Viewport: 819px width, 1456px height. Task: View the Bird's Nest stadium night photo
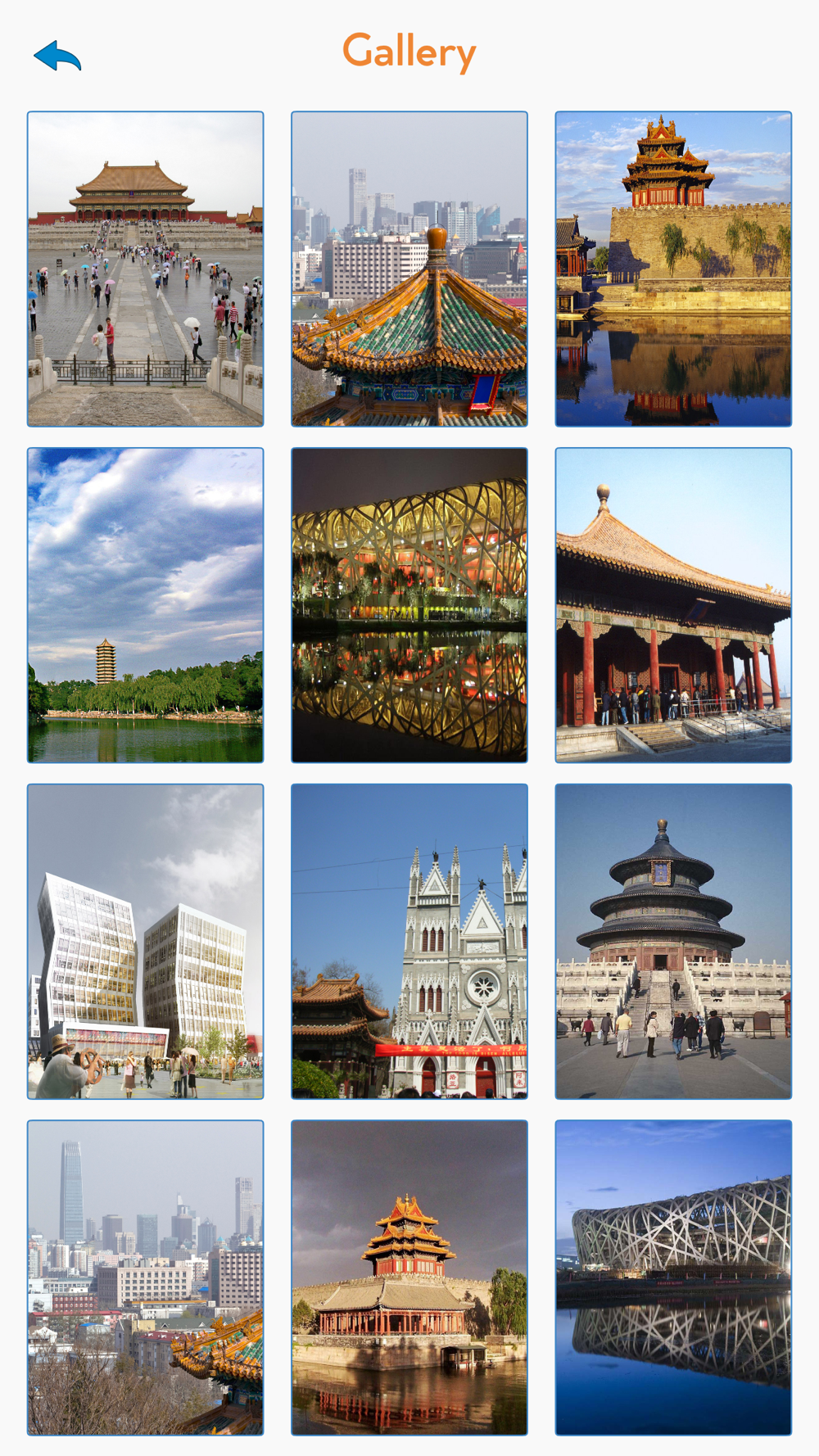click(409, 605)
